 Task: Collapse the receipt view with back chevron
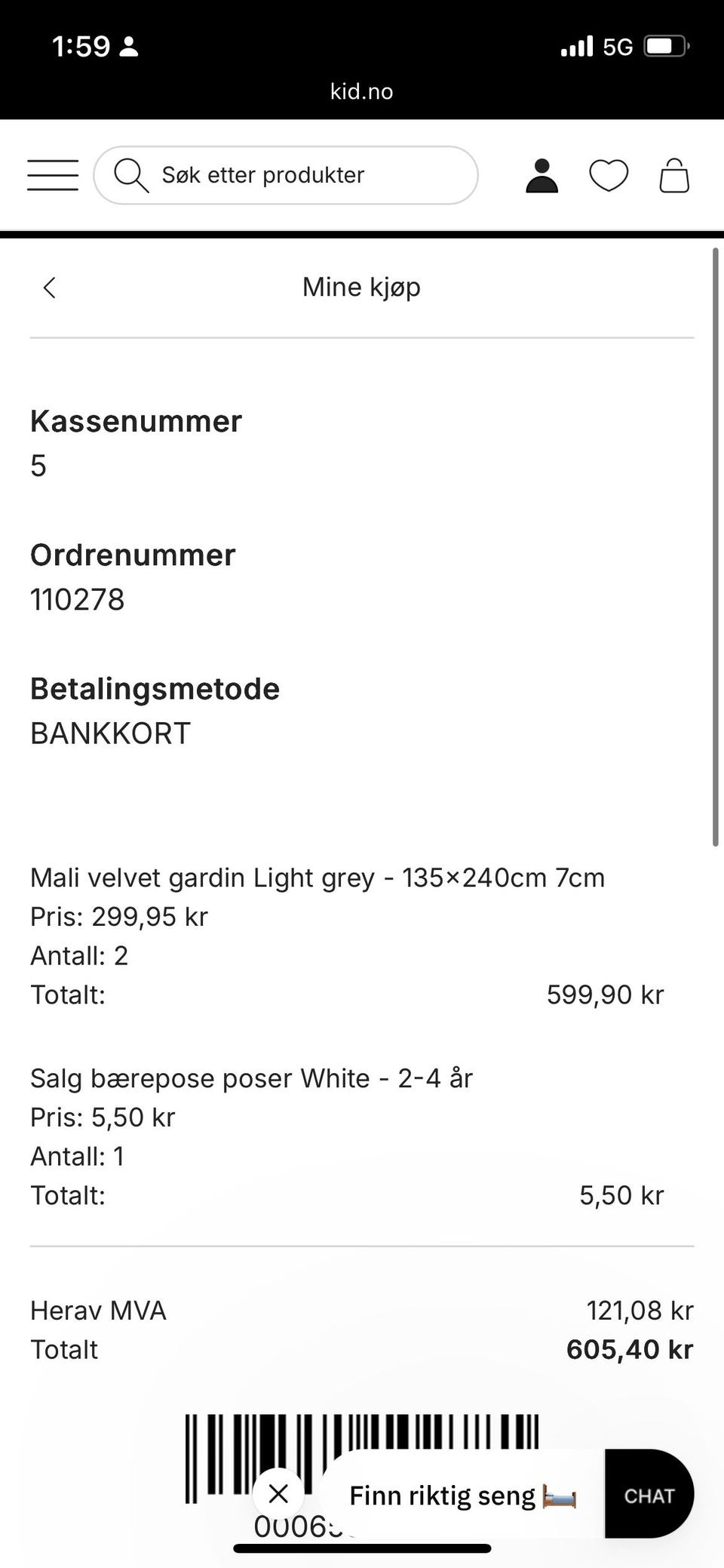(49, 287)
